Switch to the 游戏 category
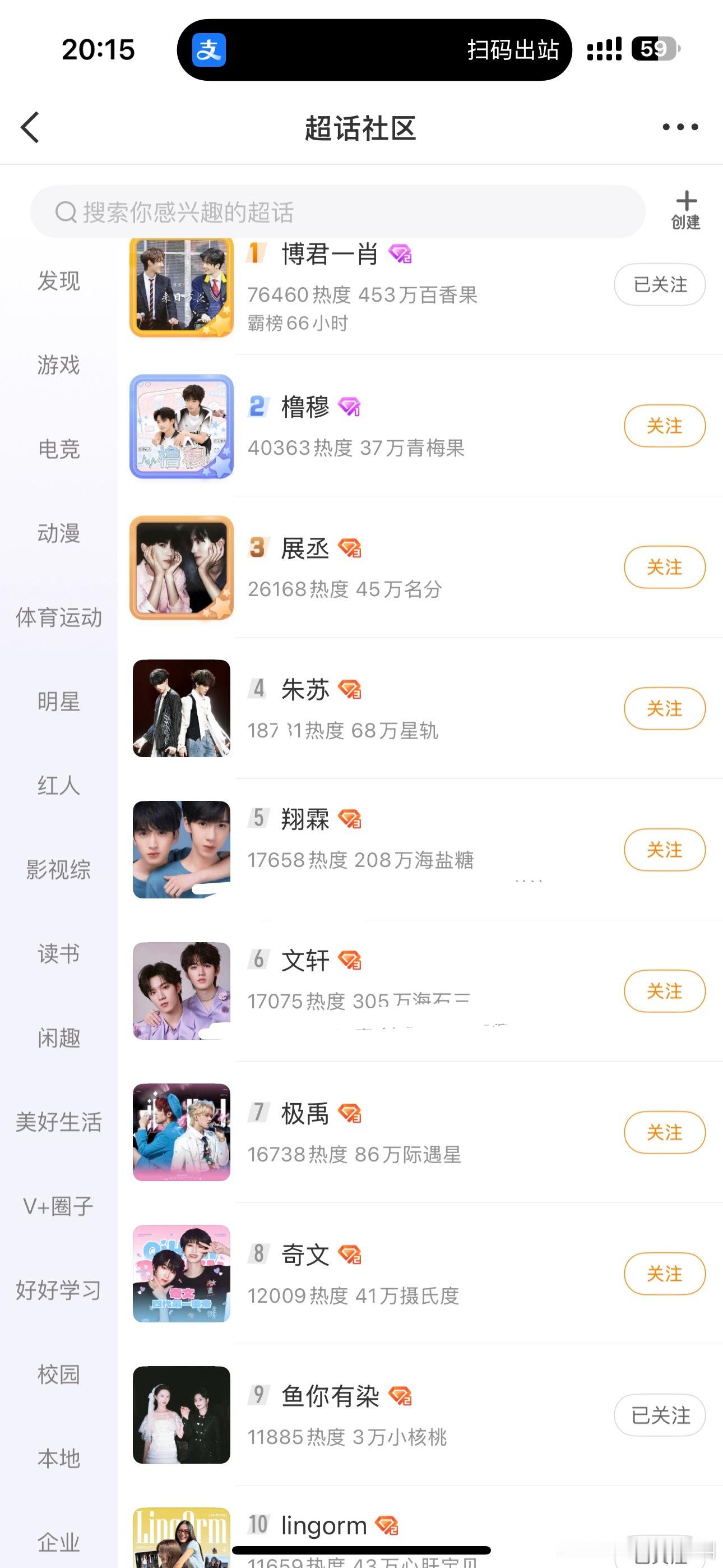Image resolution: width=723 pixels, height=1568 pixels. [58, 365]
